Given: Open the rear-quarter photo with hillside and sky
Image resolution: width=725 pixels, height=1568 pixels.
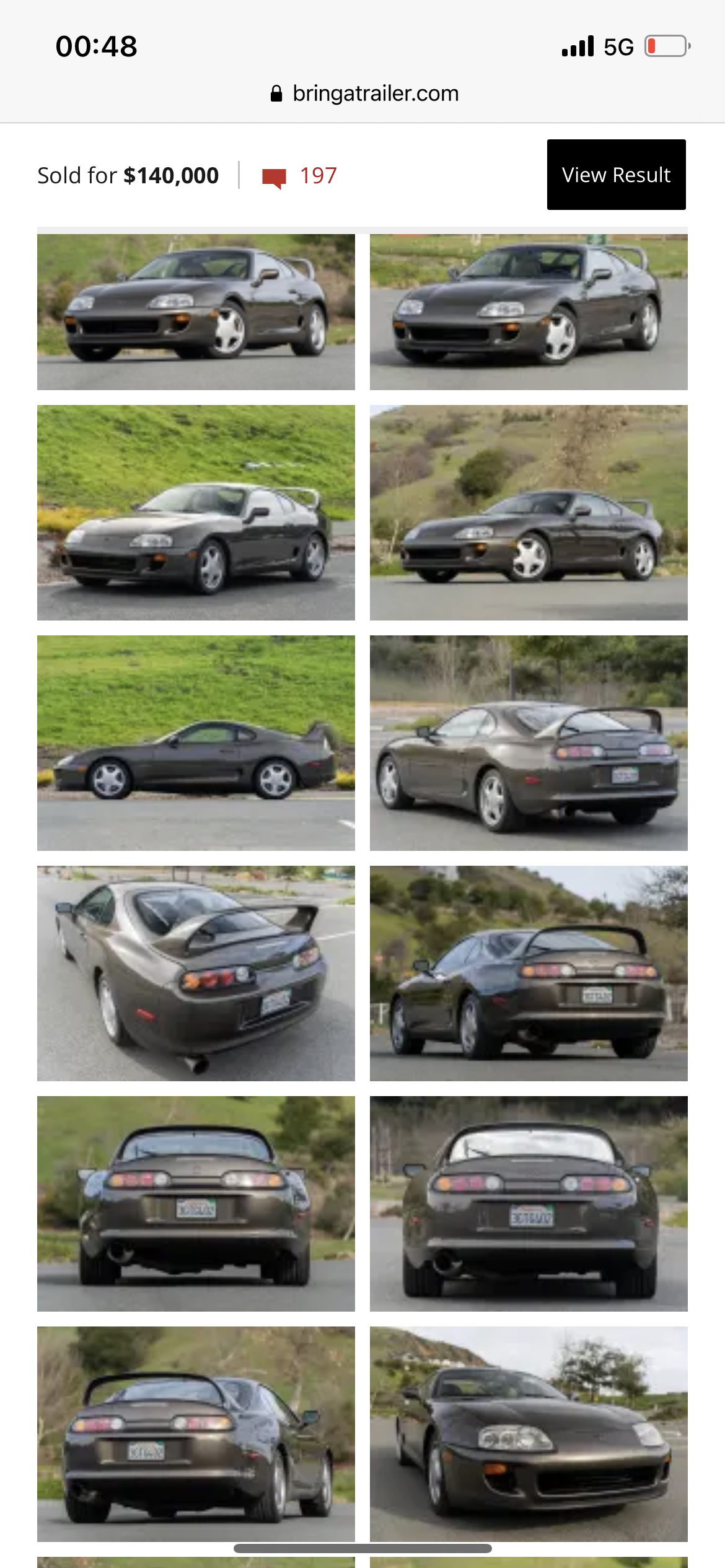Looking at the screenshot, I should (529, 973).
